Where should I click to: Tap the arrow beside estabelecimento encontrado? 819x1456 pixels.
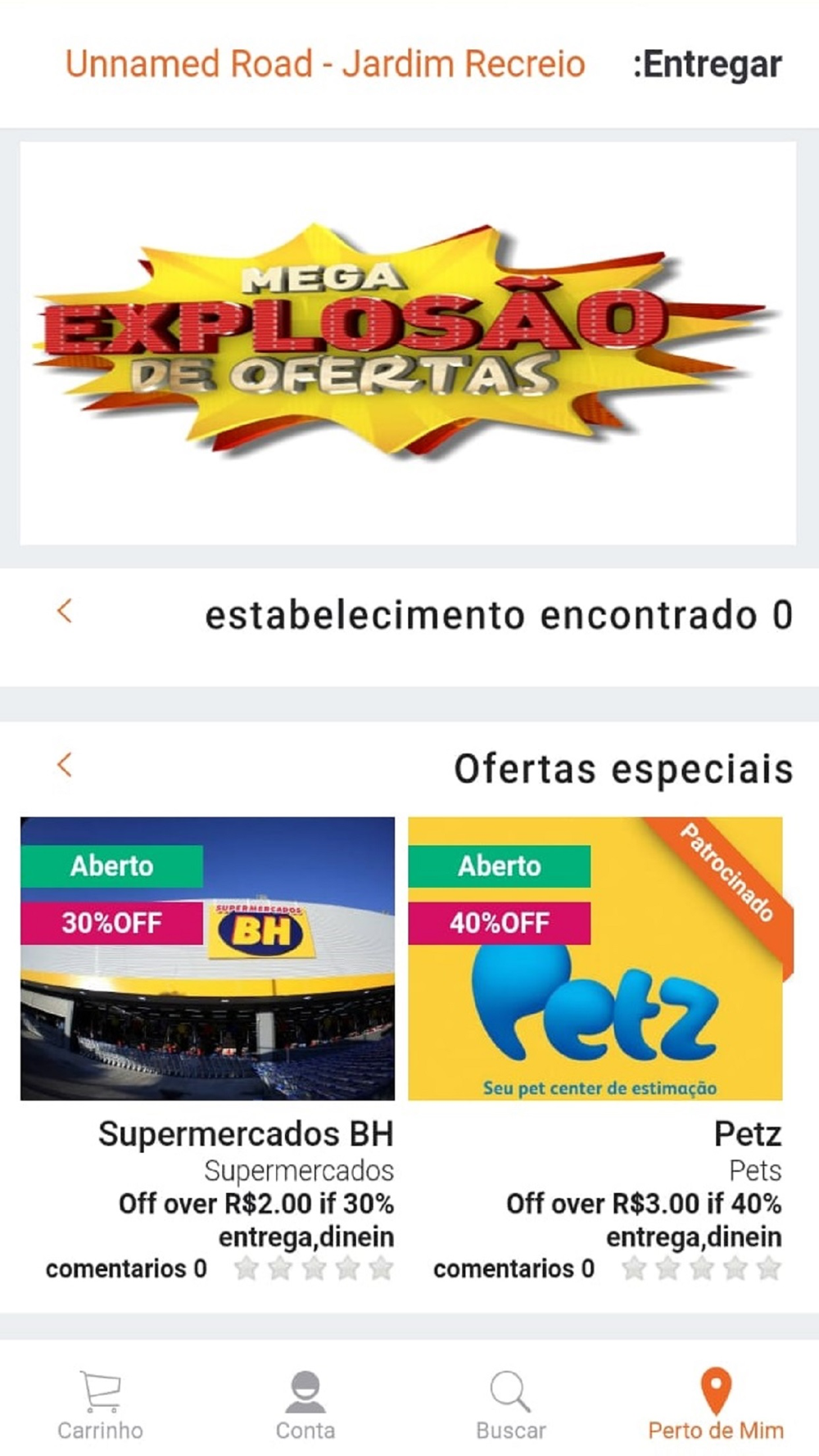[x=65, y=611]
